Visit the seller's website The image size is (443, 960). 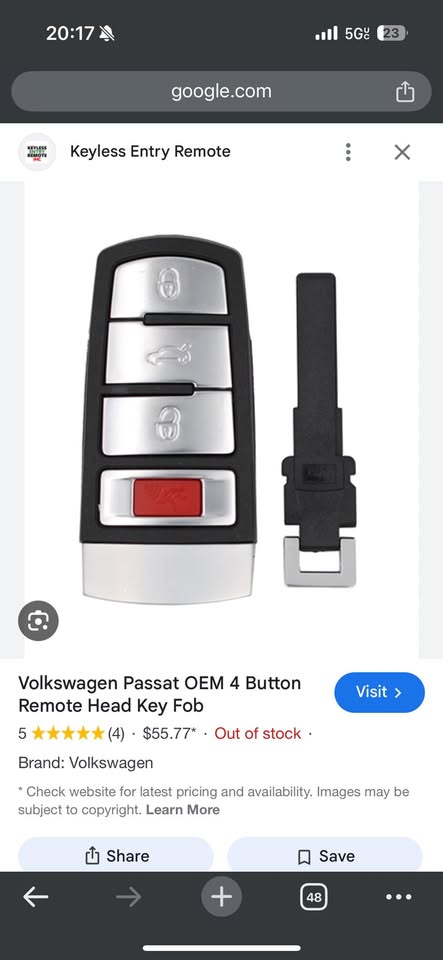[x=379, y=692]
